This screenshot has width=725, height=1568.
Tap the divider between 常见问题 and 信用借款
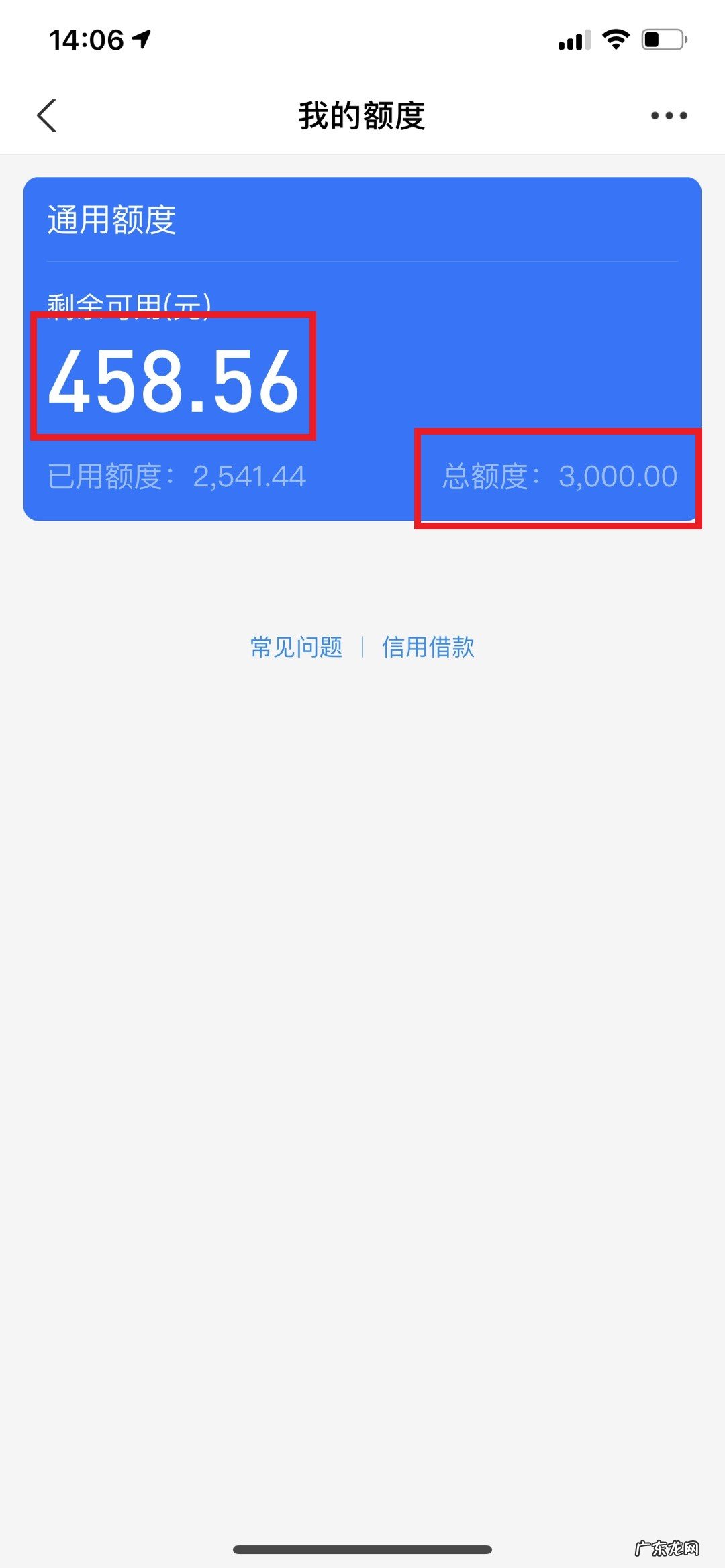pos(363,647)
